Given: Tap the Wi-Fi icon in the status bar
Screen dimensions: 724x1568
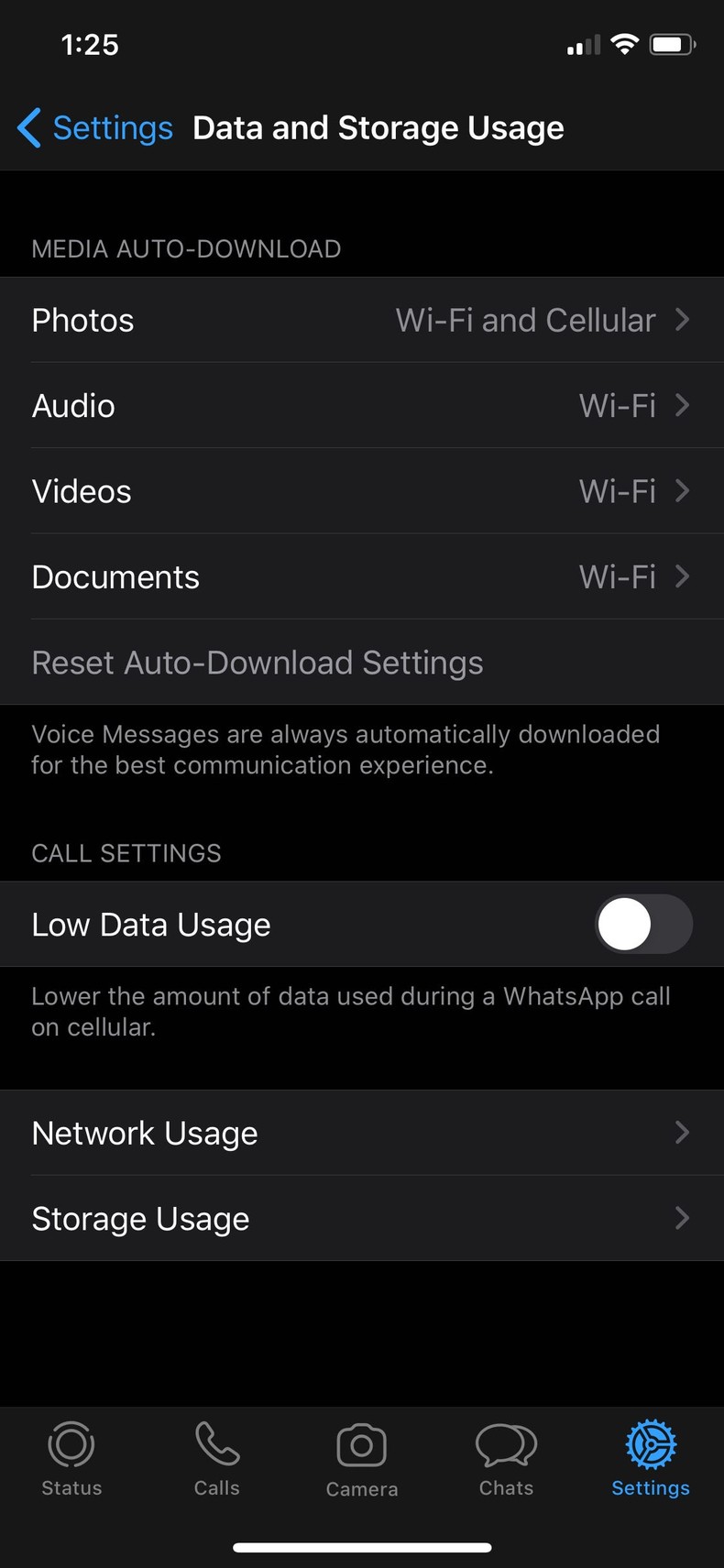Looking at the screenshot, I should (x=624, y=43).
